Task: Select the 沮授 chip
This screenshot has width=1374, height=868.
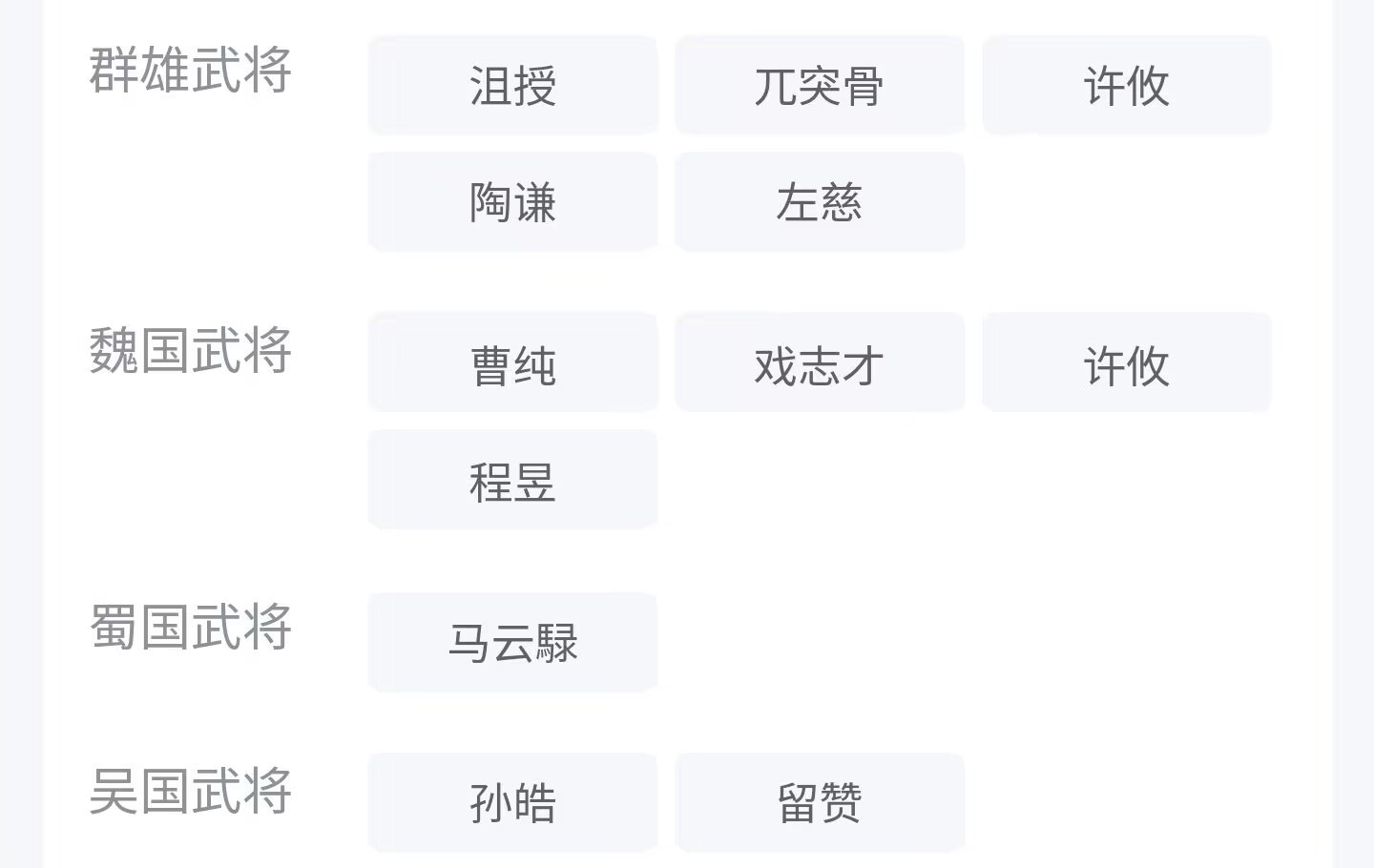Action: pyautogui.click(x=512, y=85)
